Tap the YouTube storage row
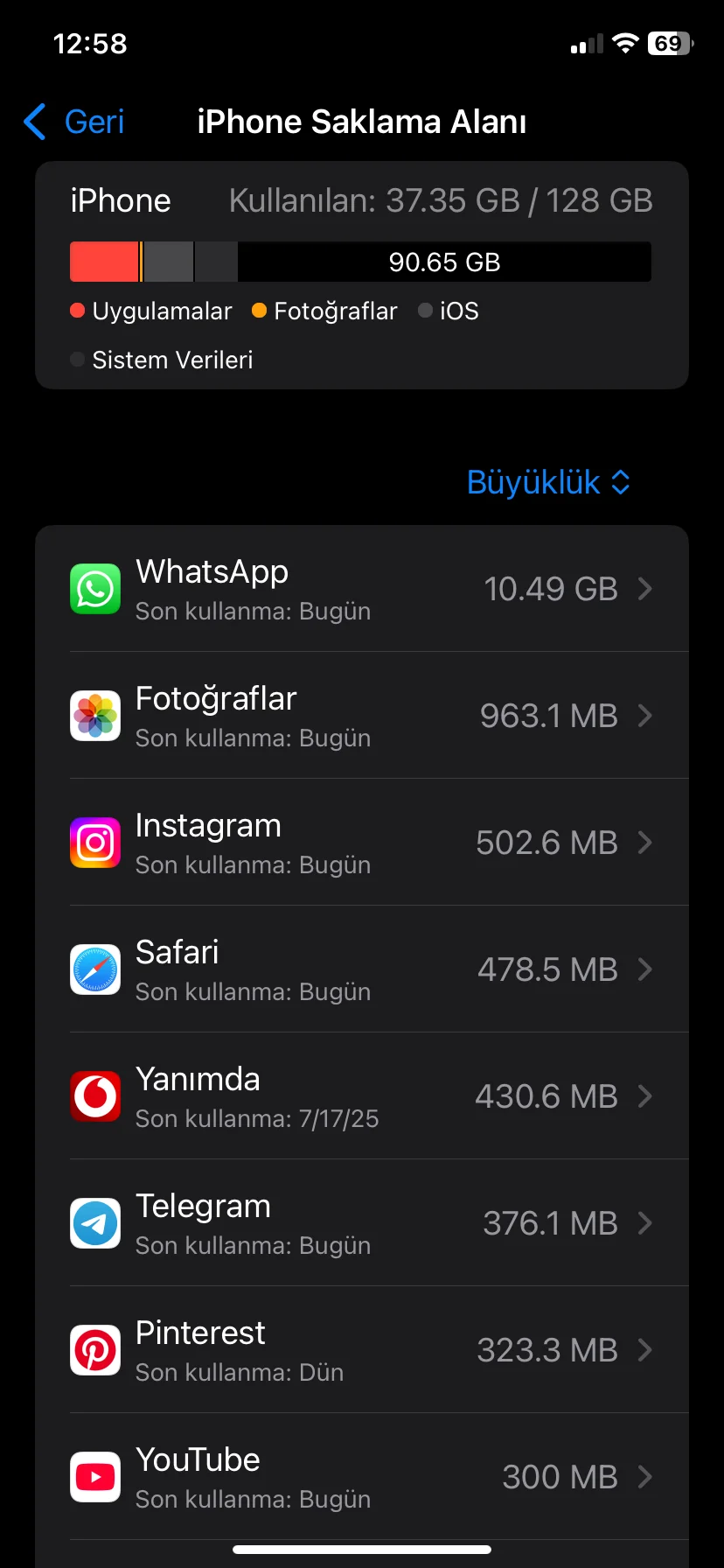Viewport: 724px width, 1568px height. click(362, 1477)
